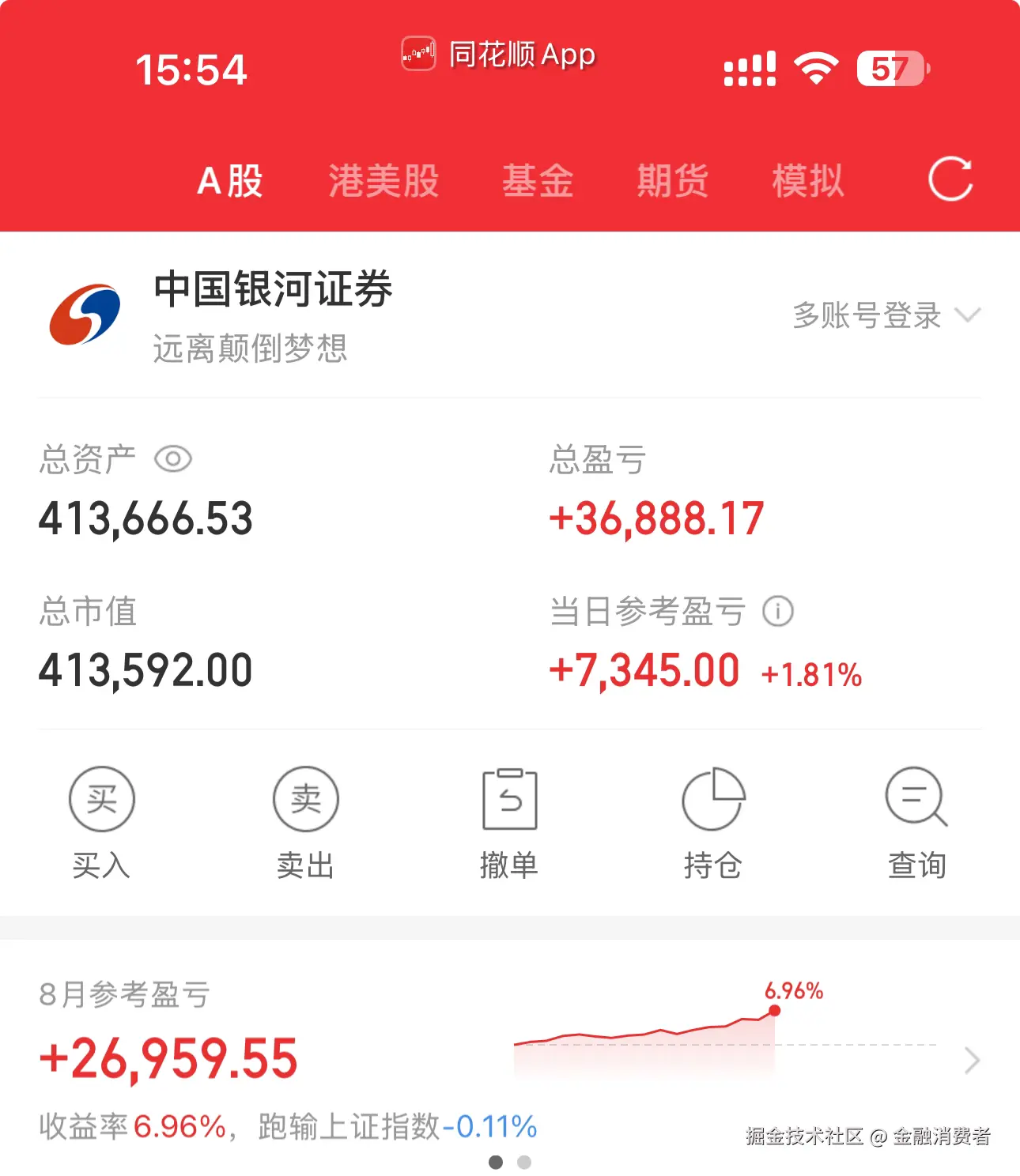Select the 卖出 (Sell) icon
The image size is (1020, 1176).
tap(305, 799)
